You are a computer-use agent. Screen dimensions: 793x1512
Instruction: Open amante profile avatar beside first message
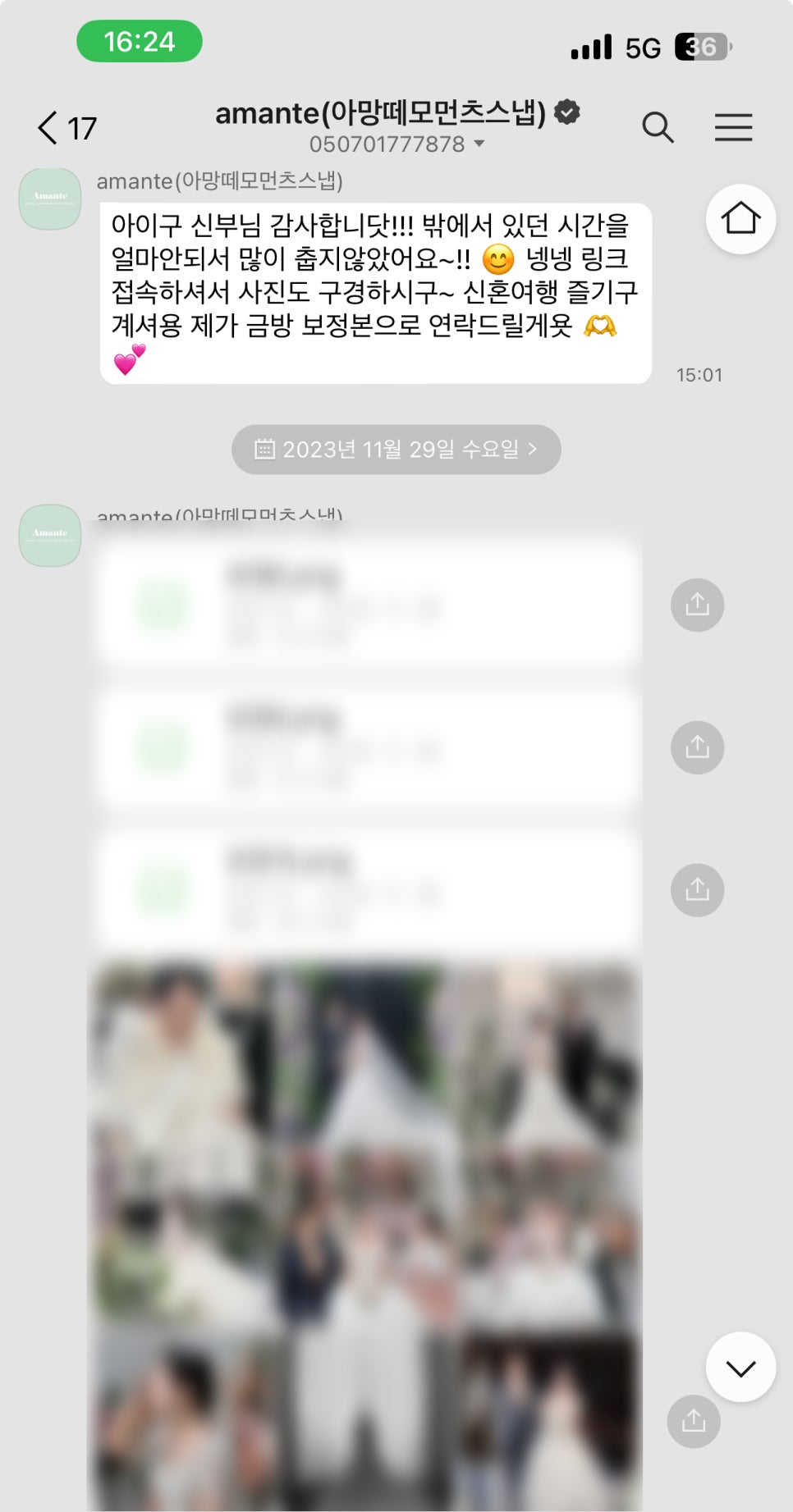(x=50, y=199)
